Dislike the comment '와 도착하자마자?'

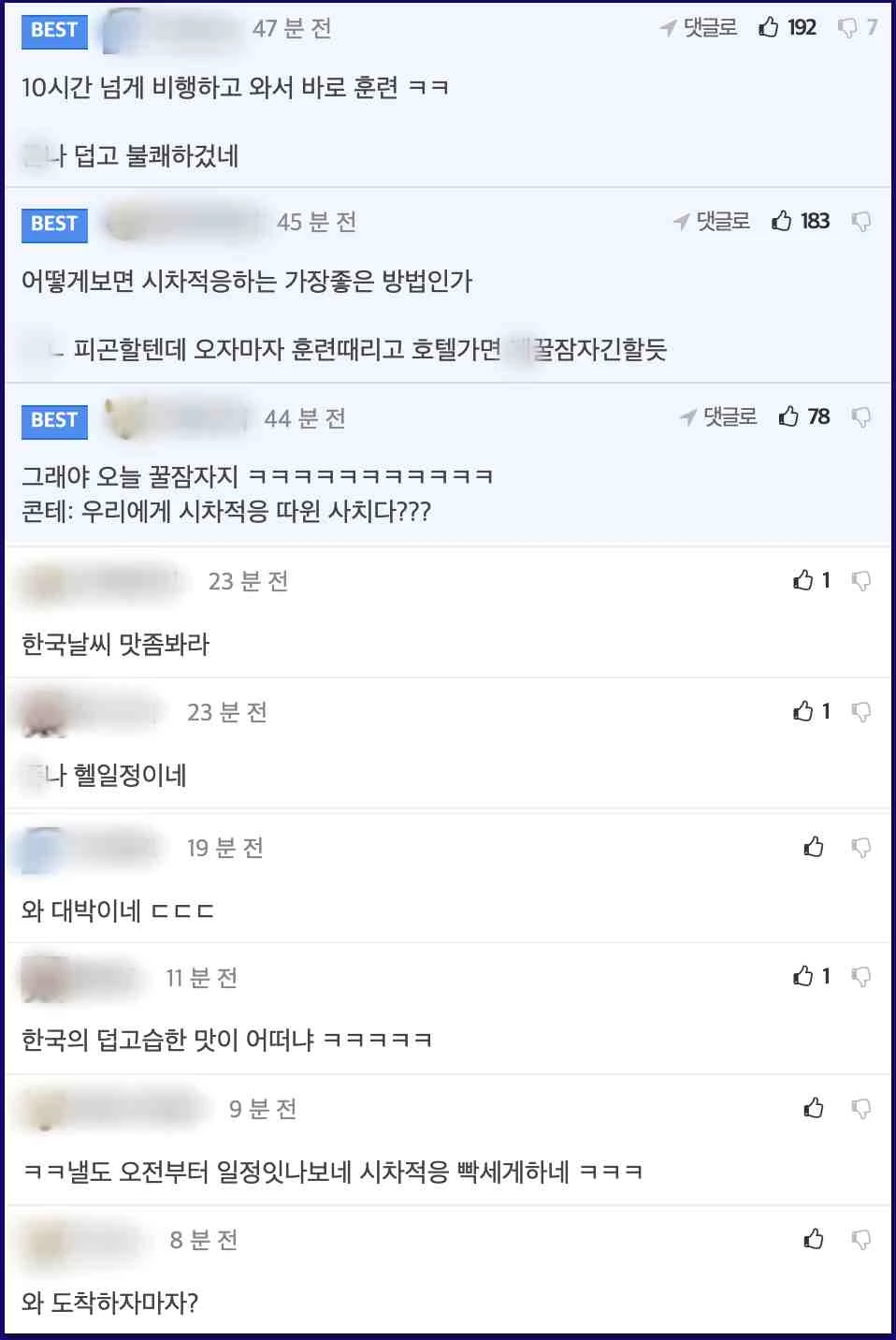(x=861, y=1240)
